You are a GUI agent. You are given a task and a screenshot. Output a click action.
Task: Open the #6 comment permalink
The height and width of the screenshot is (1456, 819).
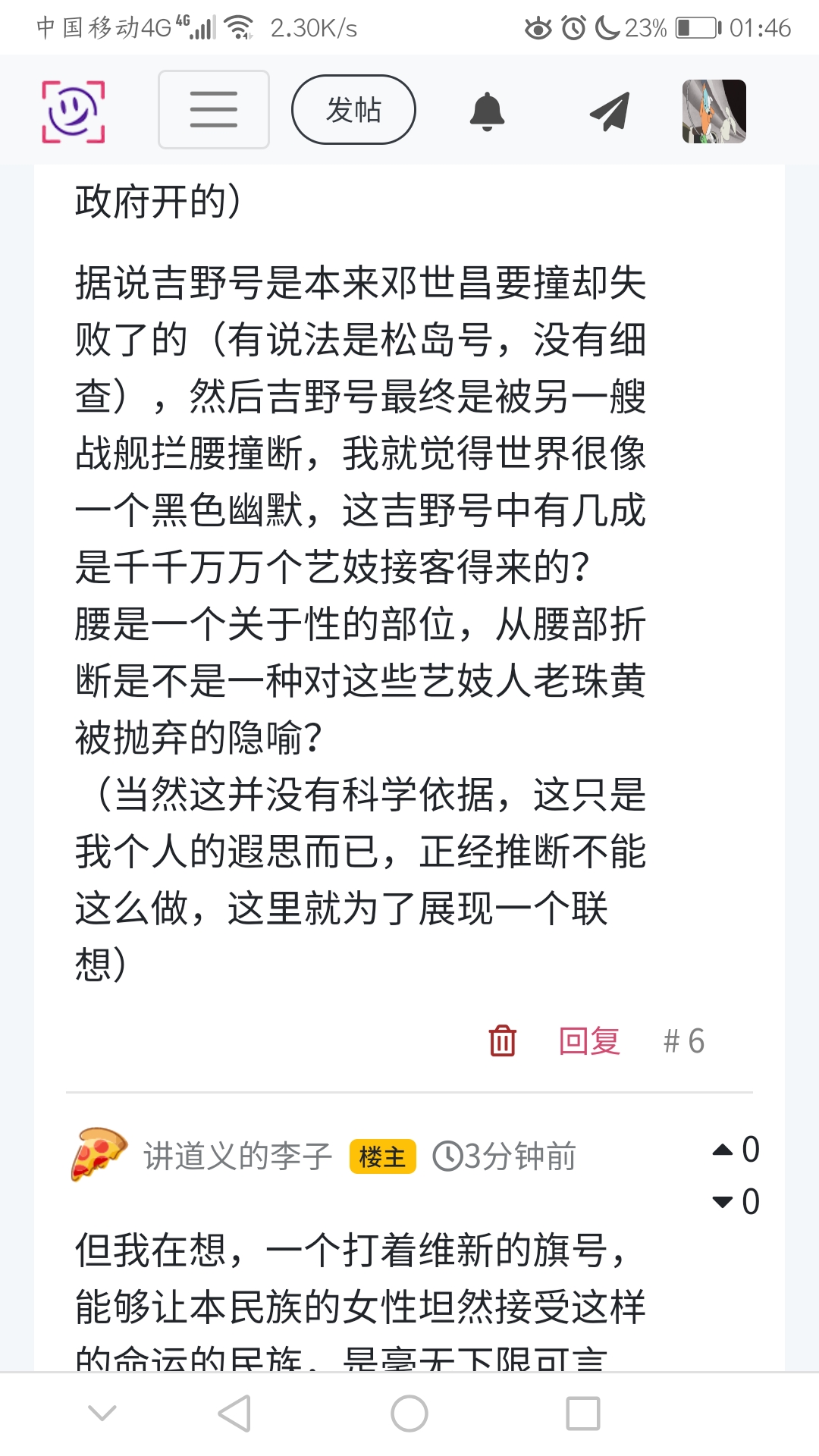point(684,1040)
